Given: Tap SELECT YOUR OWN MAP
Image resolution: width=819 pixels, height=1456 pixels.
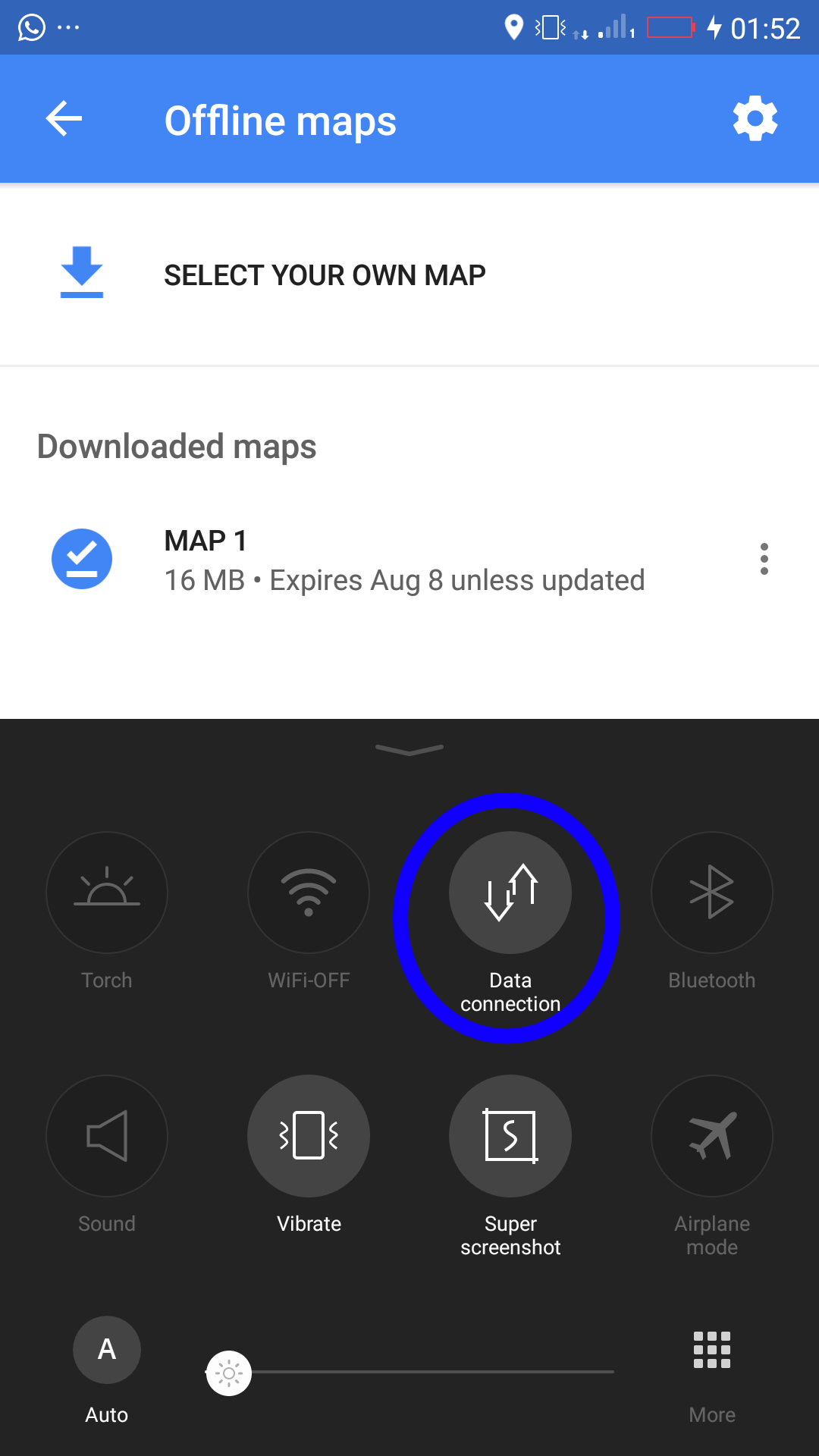Looking at the screenshot, I should pos(325,275).
